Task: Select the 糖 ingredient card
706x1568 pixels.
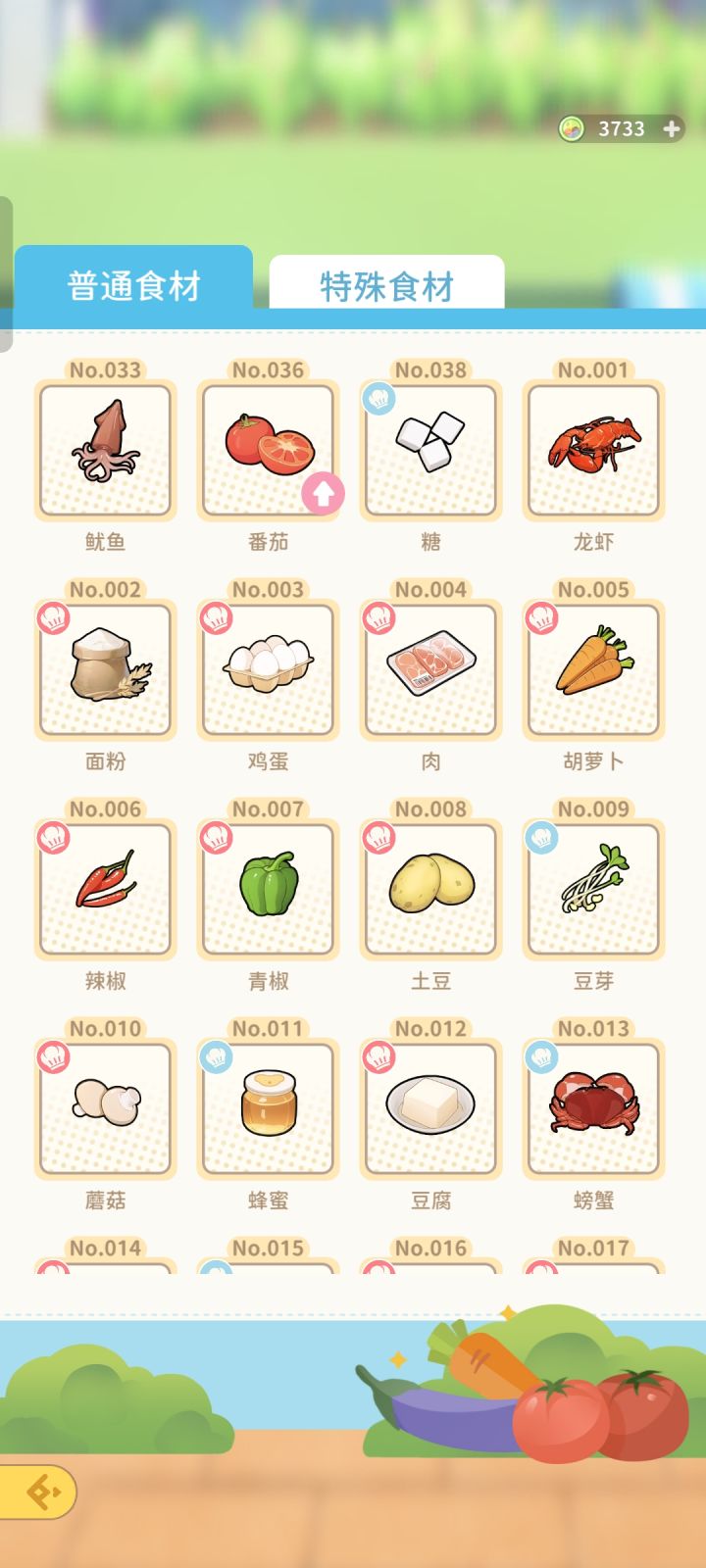Action: pos(430,451)
